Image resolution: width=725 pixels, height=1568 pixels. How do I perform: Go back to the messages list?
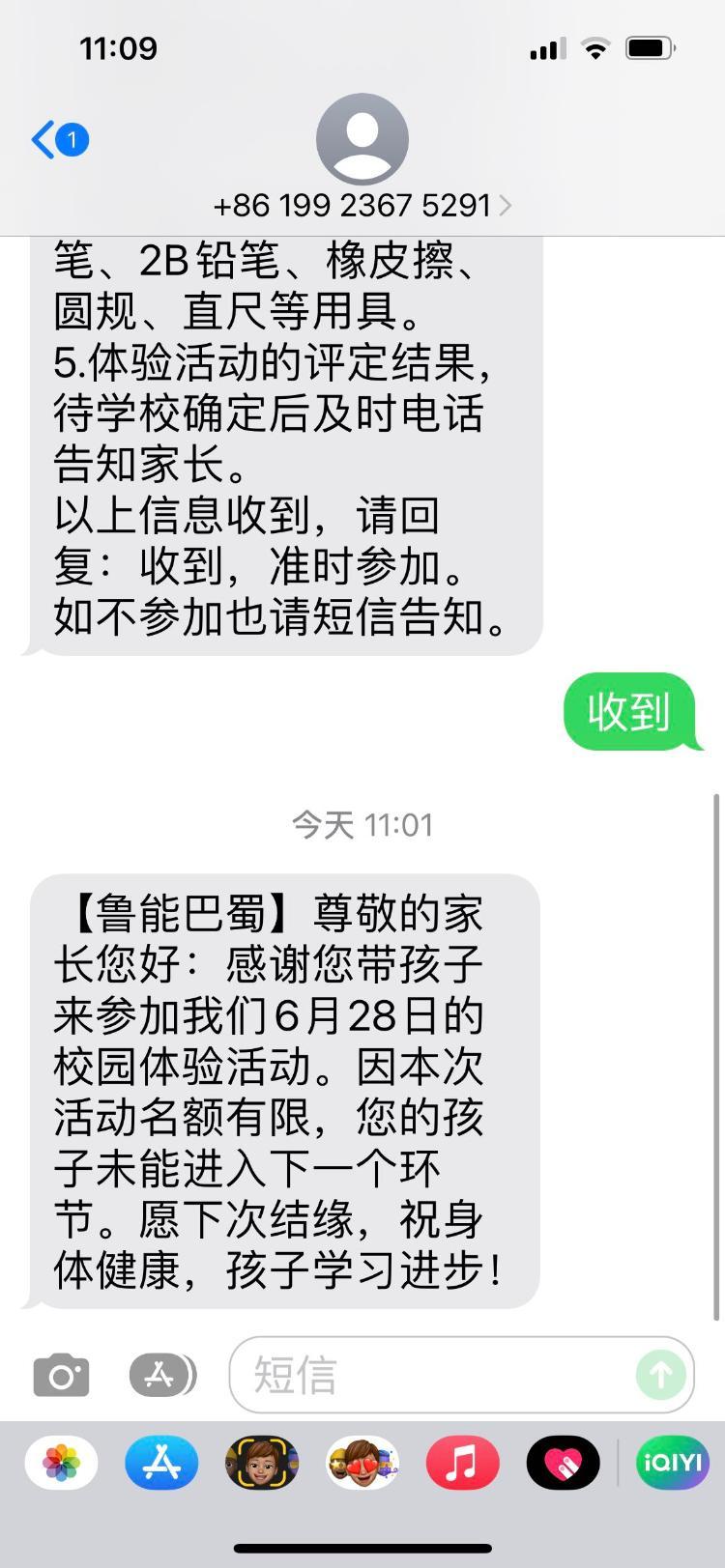[58, 141]
